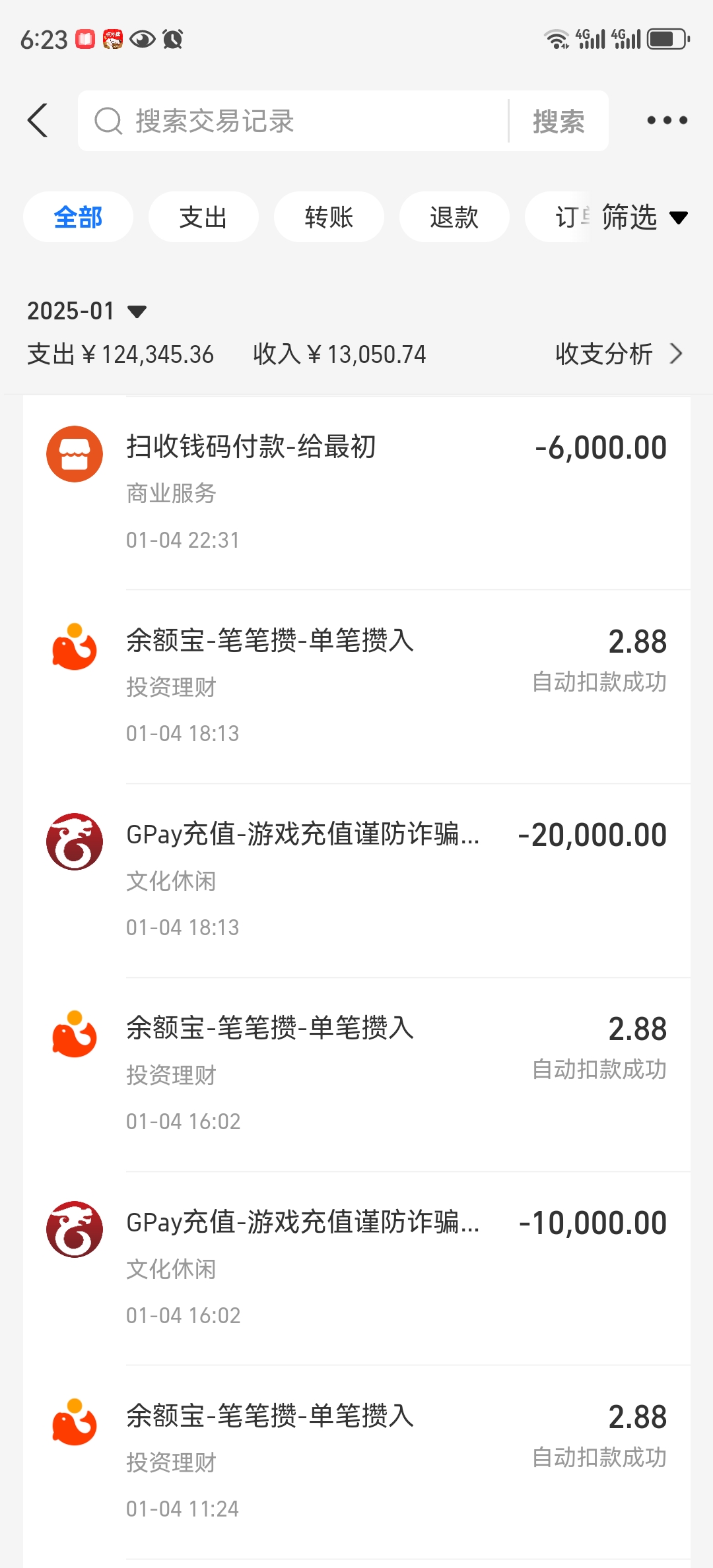Open the three-dot overflow menu
The width and height of the screenshot is (713, 1568).
[667, 120]
